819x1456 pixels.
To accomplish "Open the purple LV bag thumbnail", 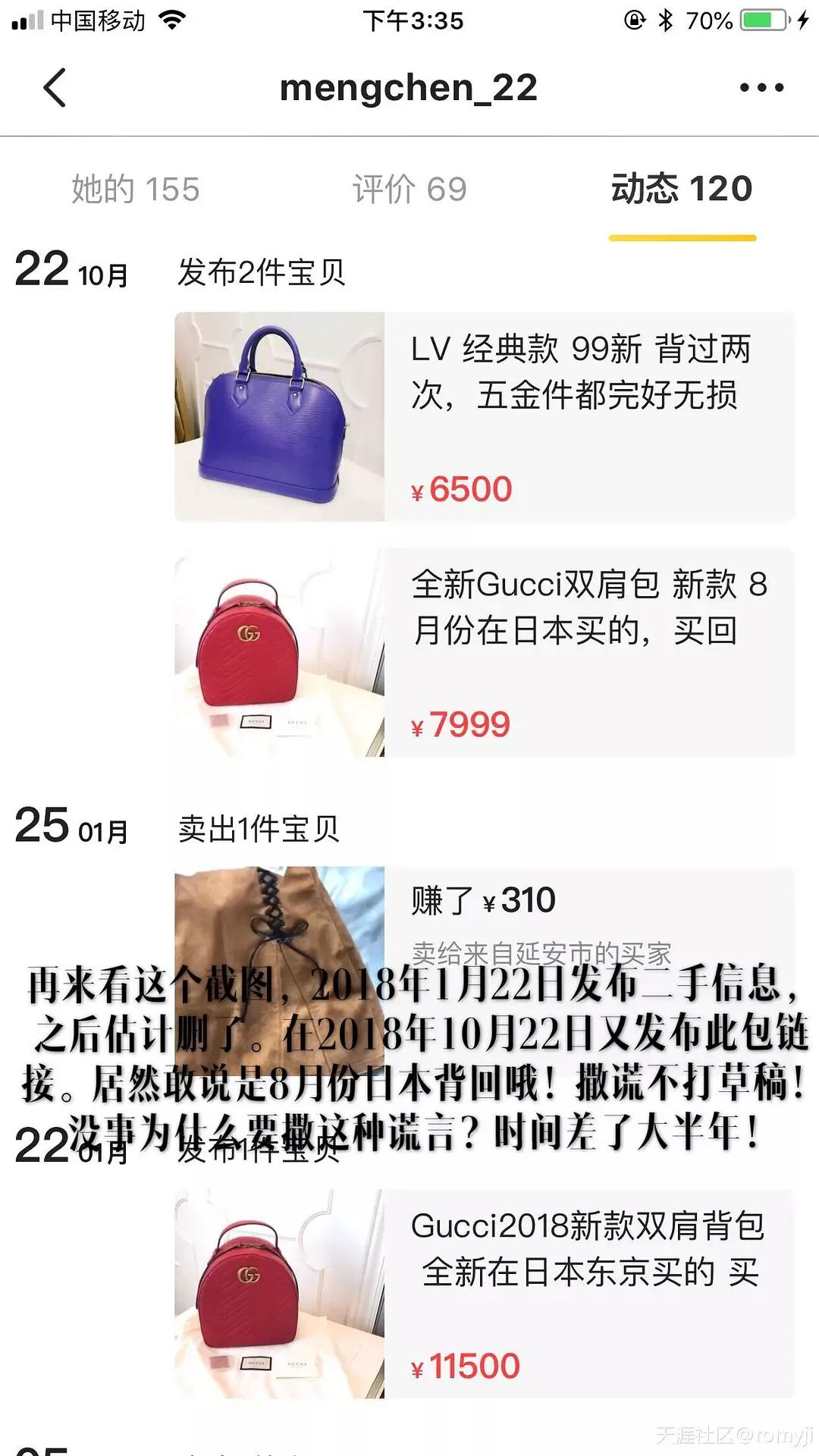I will tap(279, 413).
